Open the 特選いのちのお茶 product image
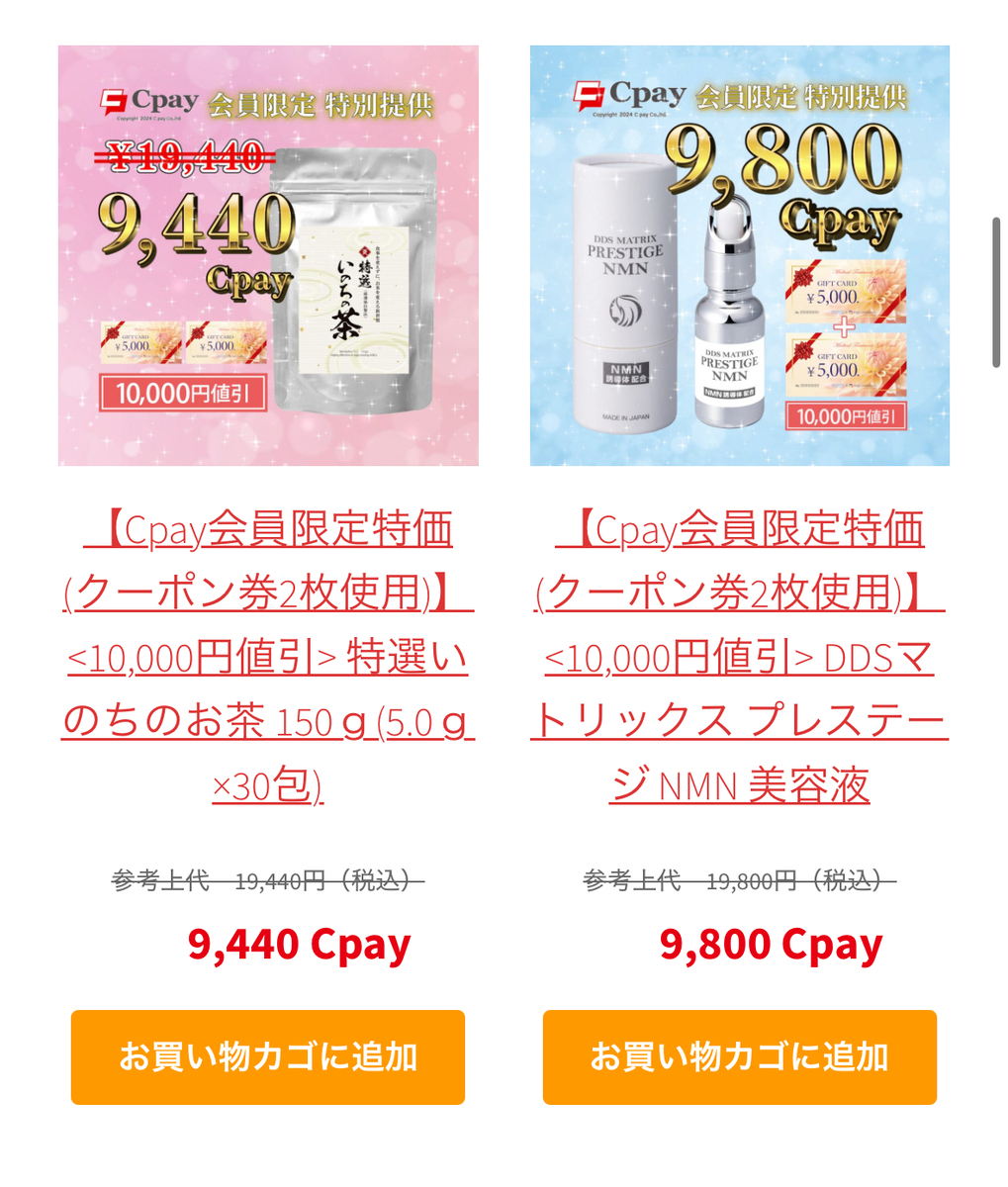Viewport: 1008px width, 1187px height. [268, 255]
